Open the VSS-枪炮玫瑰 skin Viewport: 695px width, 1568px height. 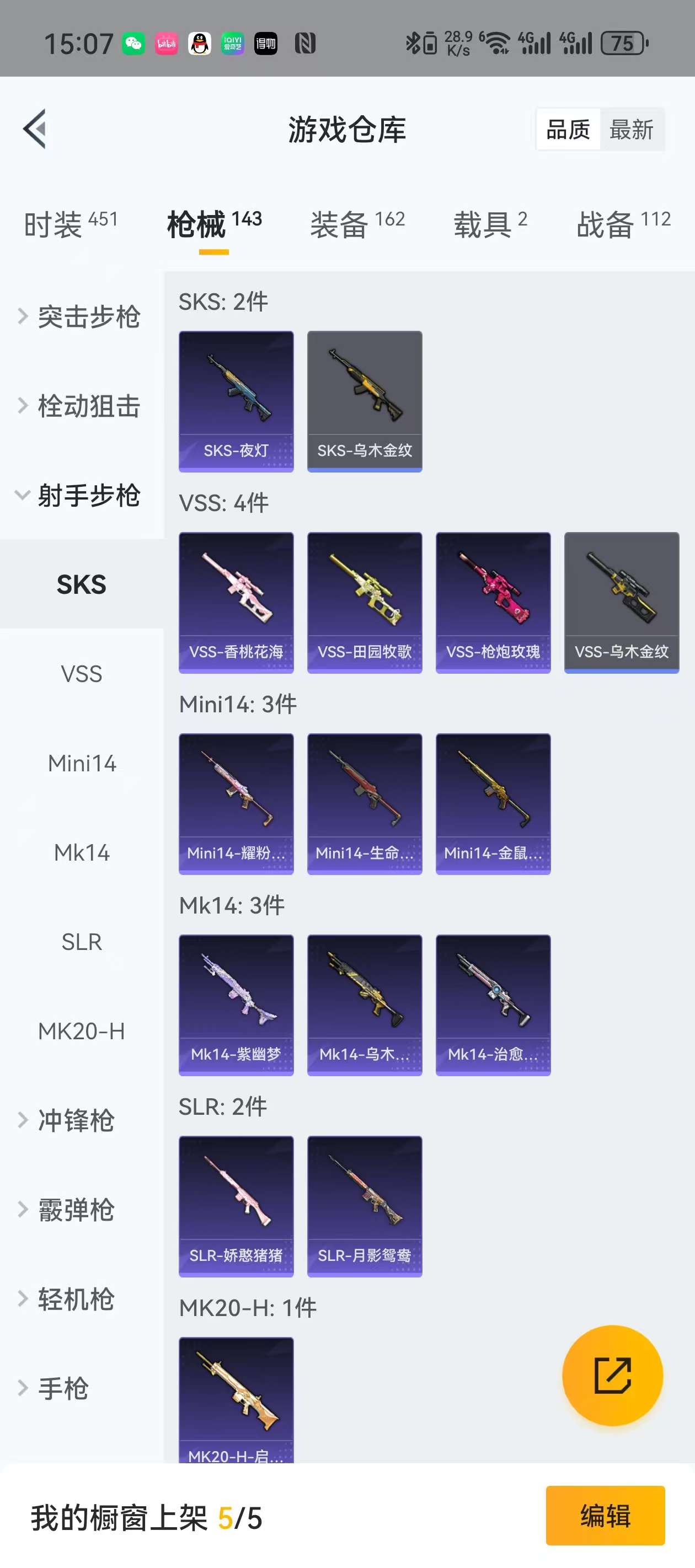click(493, 603)
